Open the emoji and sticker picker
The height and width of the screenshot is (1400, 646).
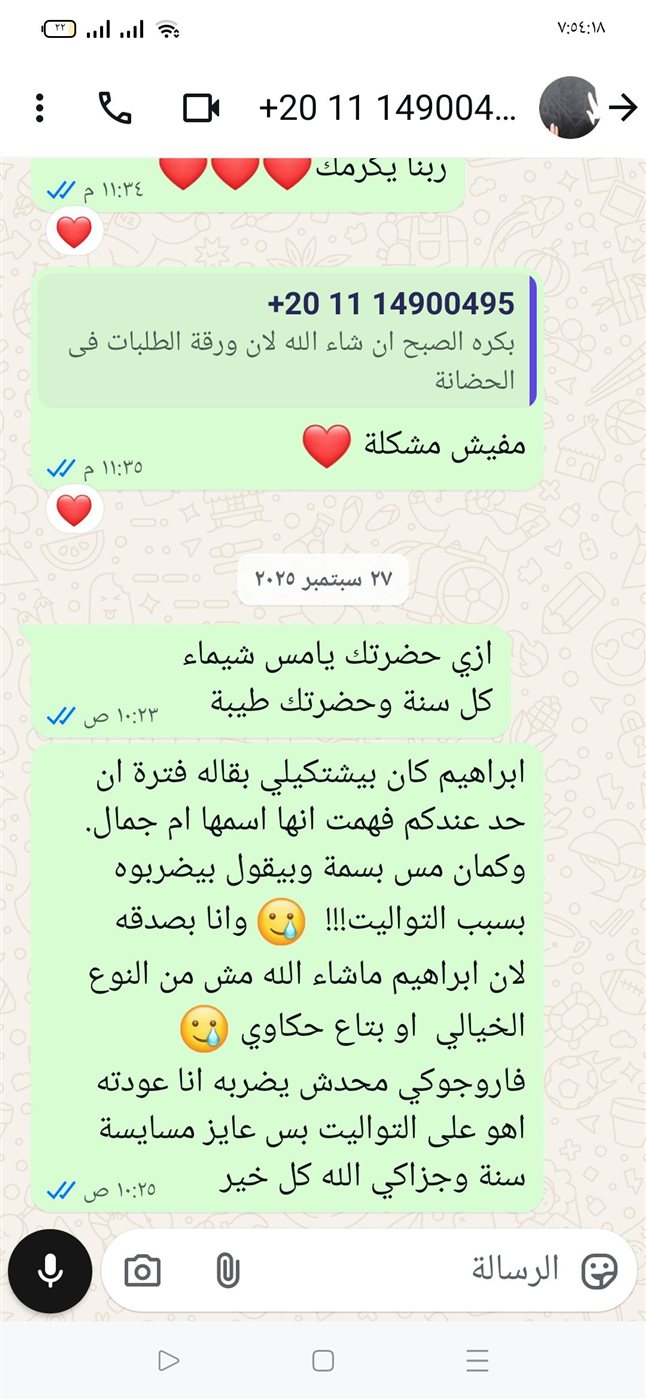[600, 1271]
